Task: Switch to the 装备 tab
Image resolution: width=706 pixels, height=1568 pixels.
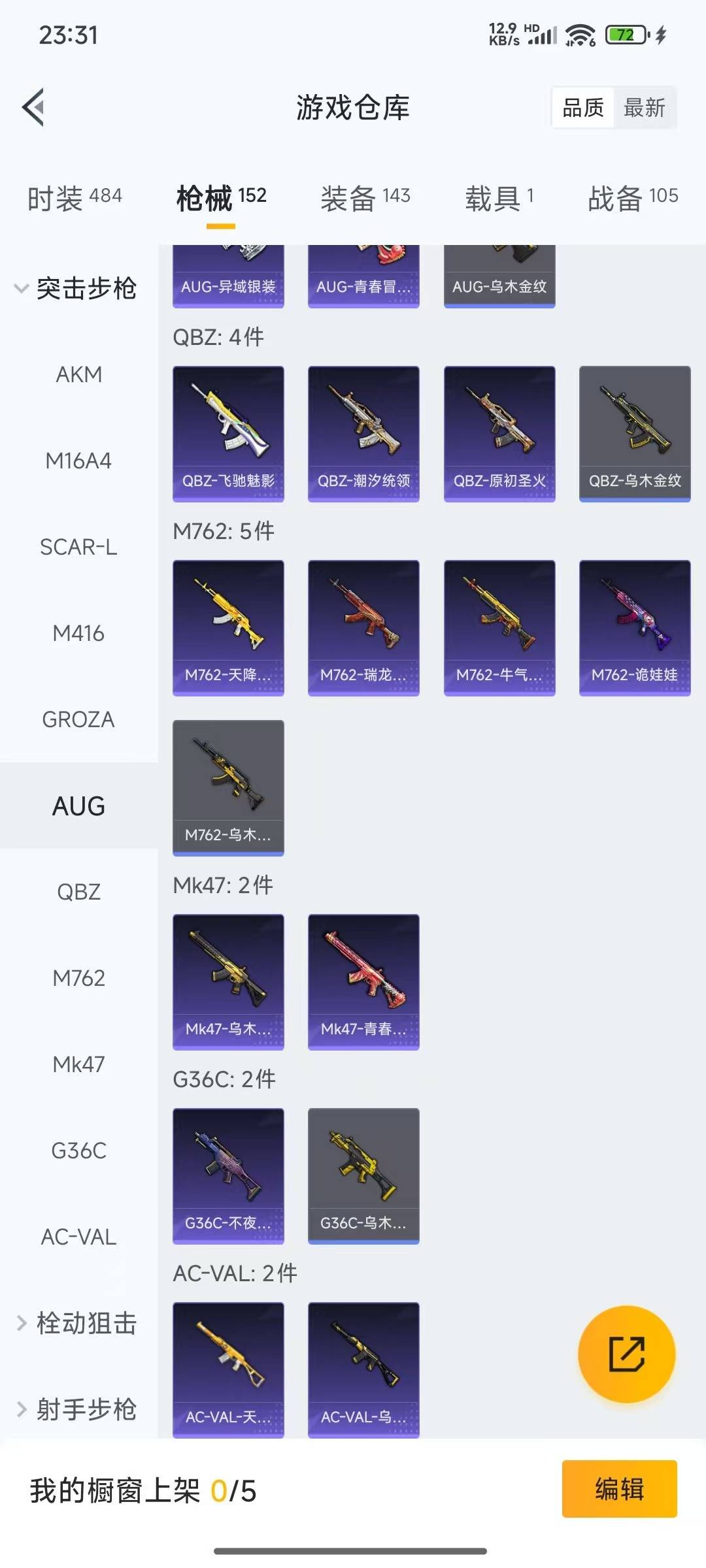Action: point(365,197)
